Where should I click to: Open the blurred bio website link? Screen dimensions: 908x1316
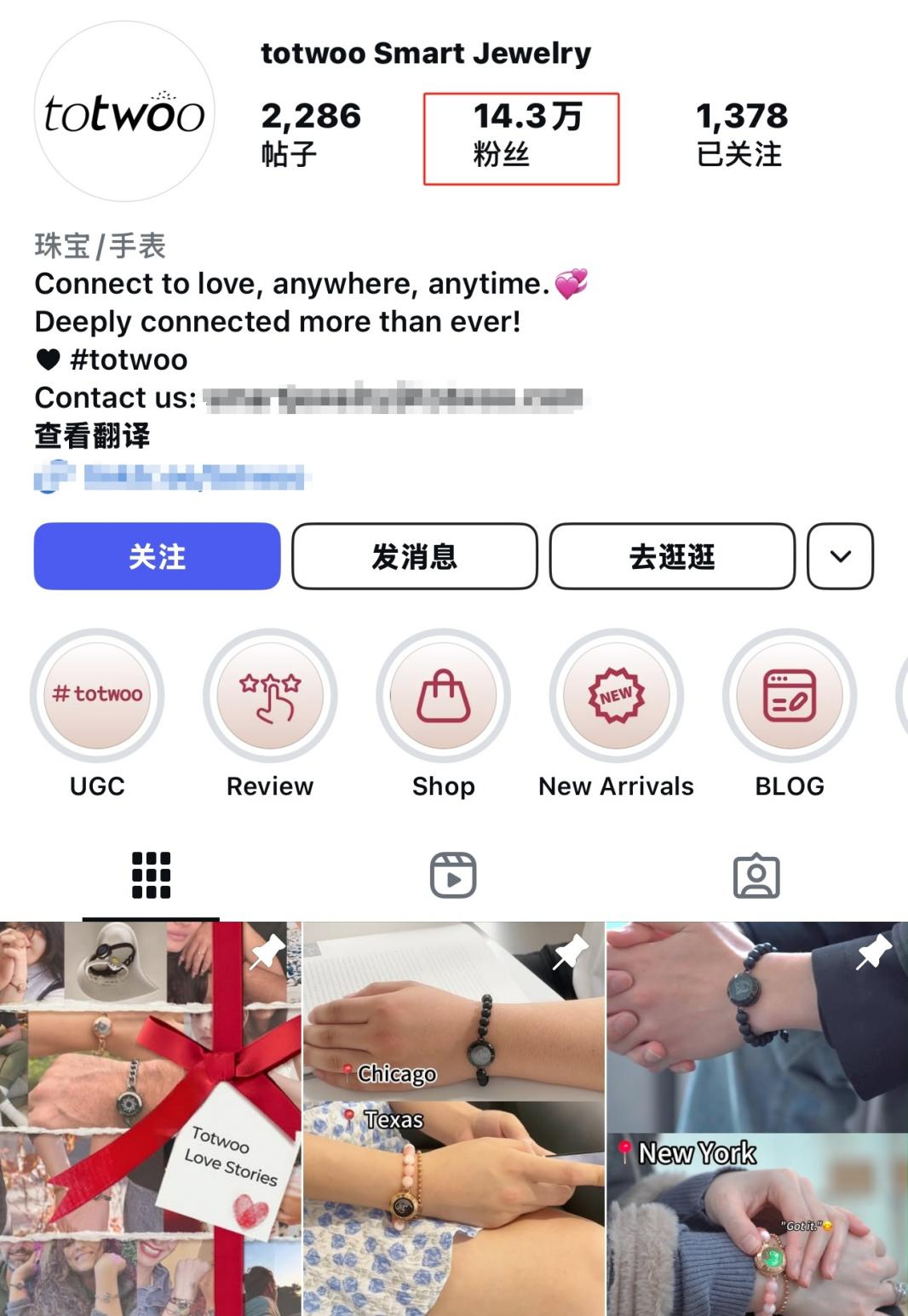(x=193, y=477)
